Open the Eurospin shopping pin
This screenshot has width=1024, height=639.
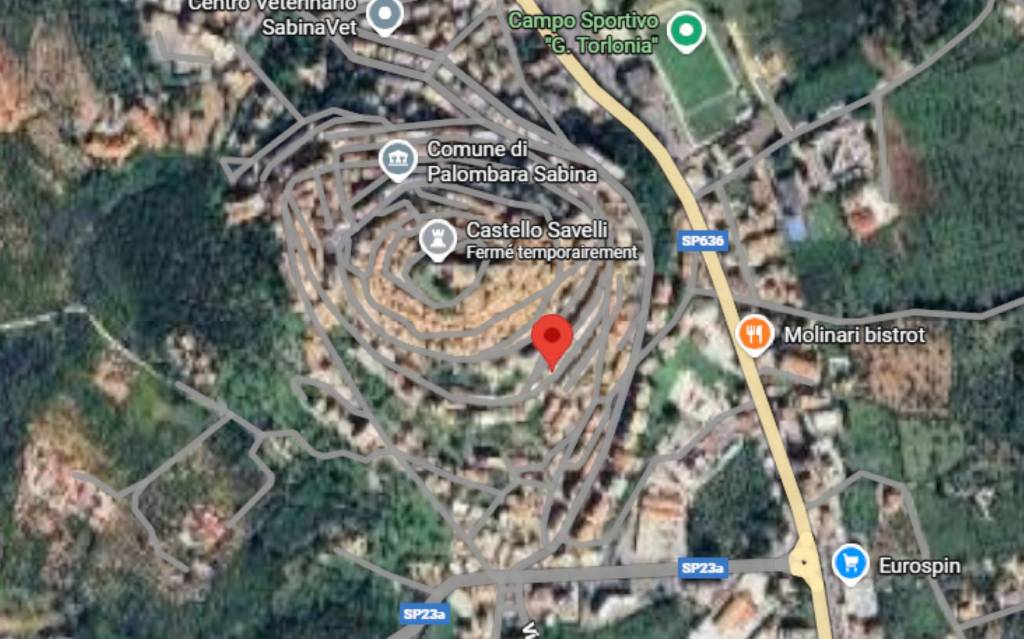(849, 564)
